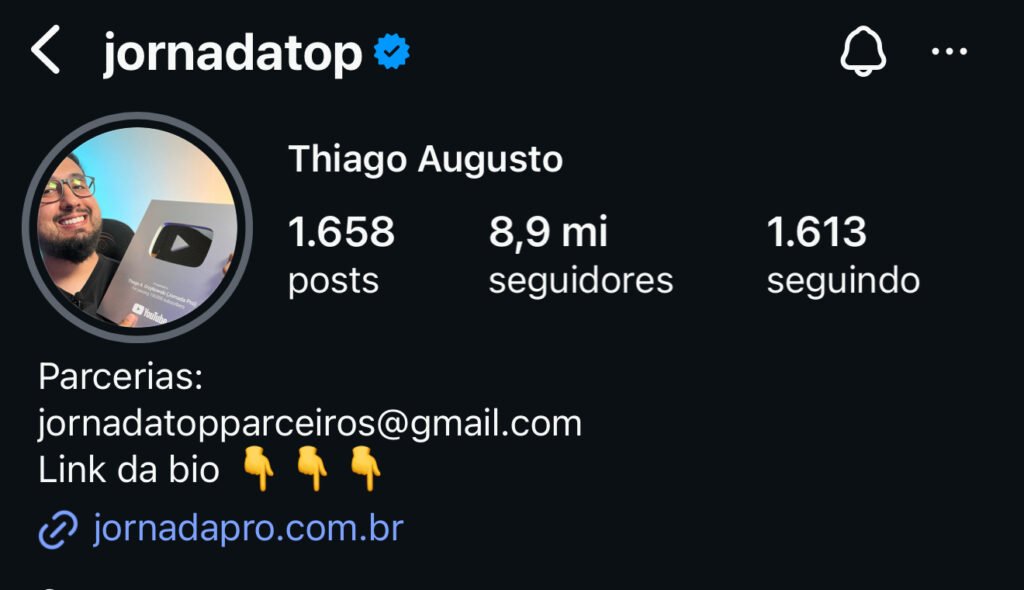View Thiago Augusto's profile picture
1024x590 pixels.
(137, 227)
